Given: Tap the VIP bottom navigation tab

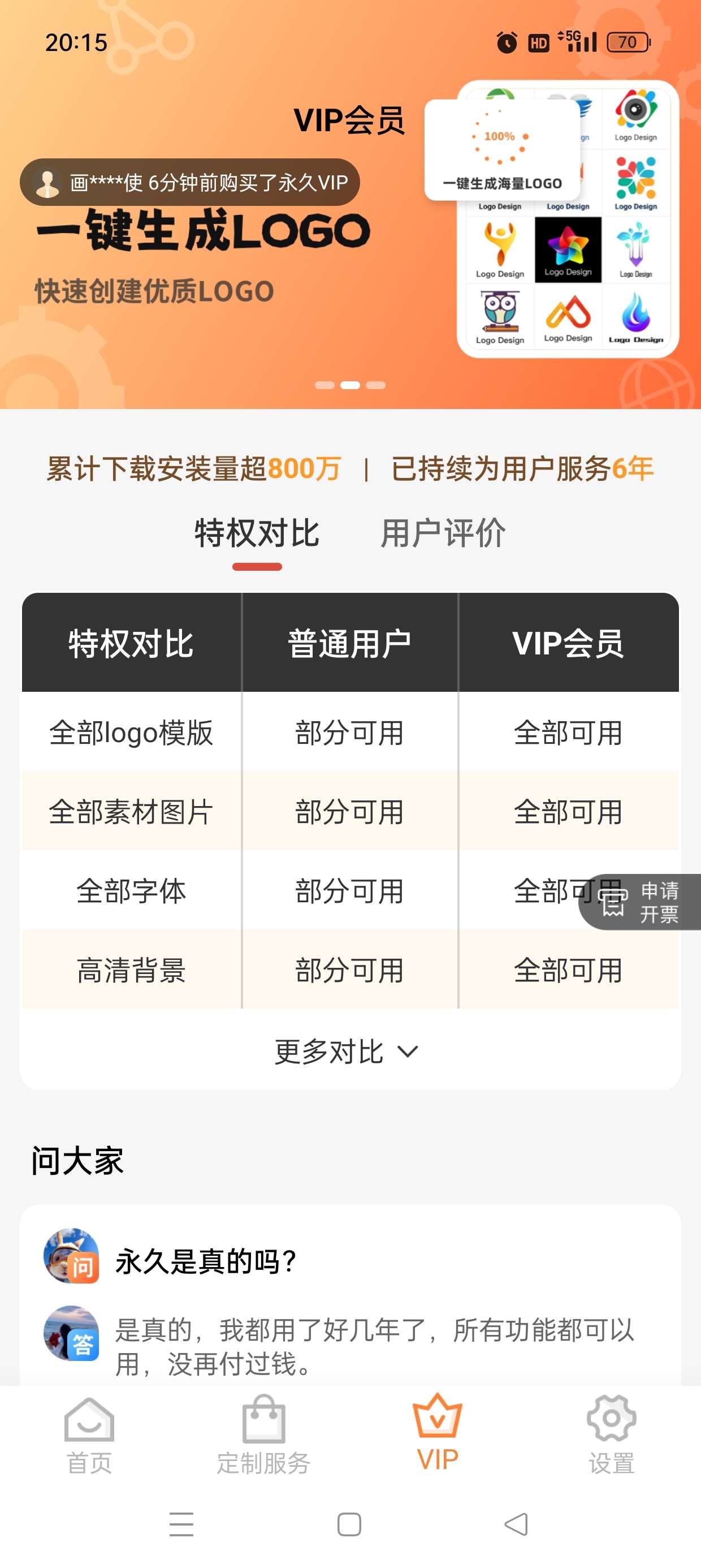Looking at the screenshot, I should 438,1435.
